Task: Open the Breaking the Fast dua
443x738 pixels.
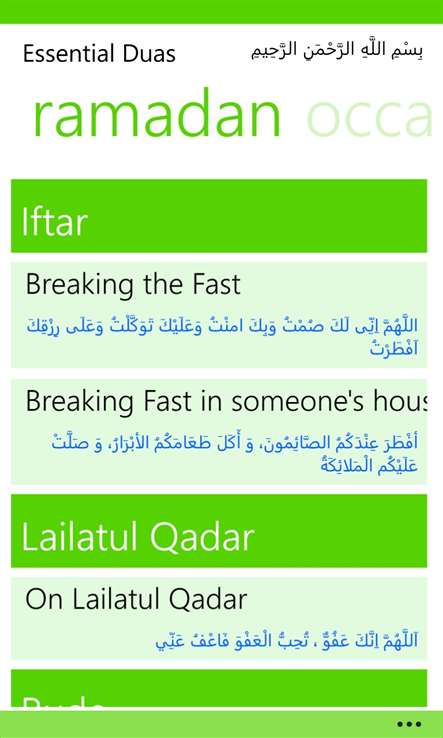Action: click(219, 315)
